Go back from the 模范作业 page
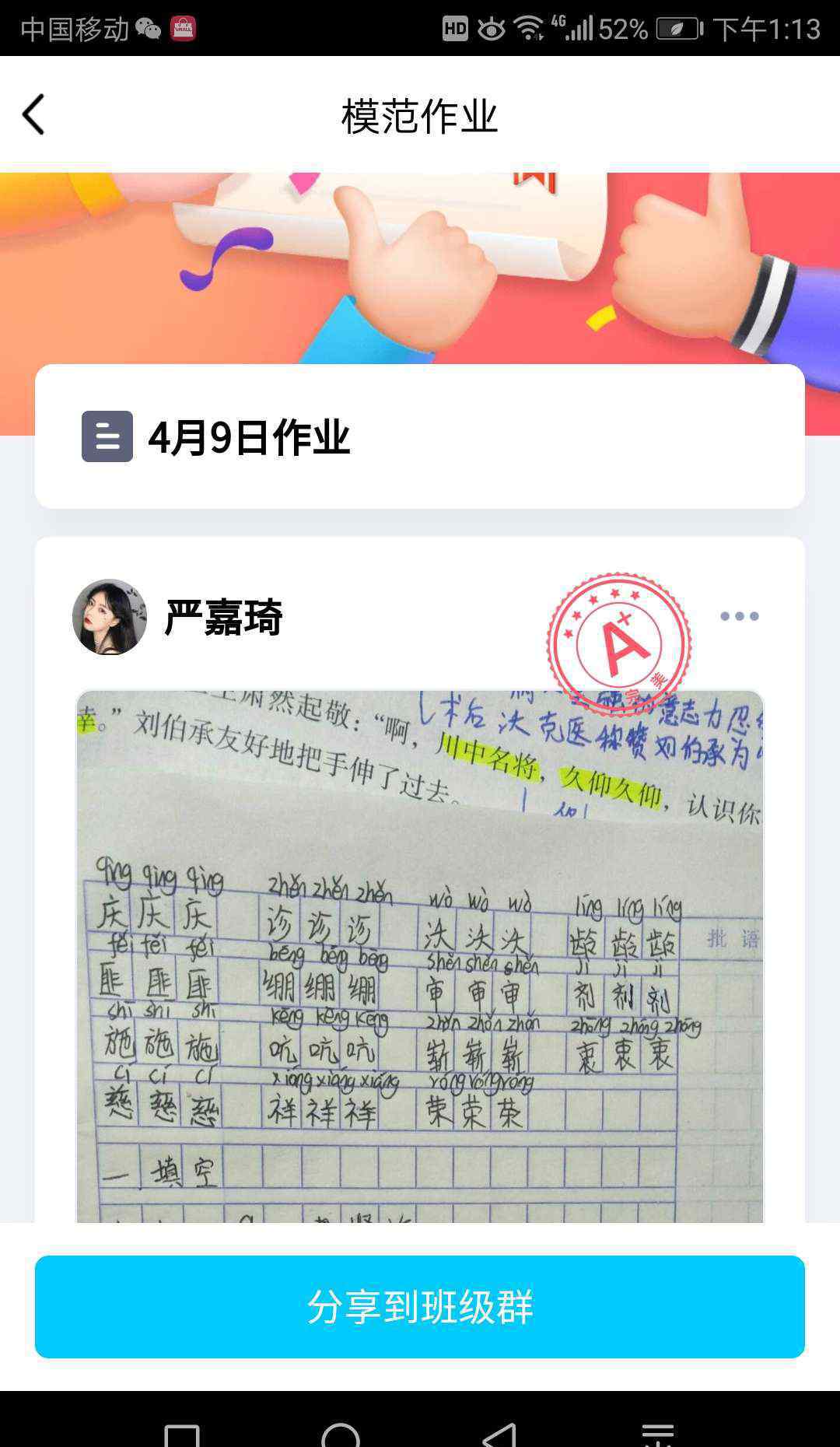The width and height of the screenshot is (840, 1447). pyautogui.click(x=33, y=115)
